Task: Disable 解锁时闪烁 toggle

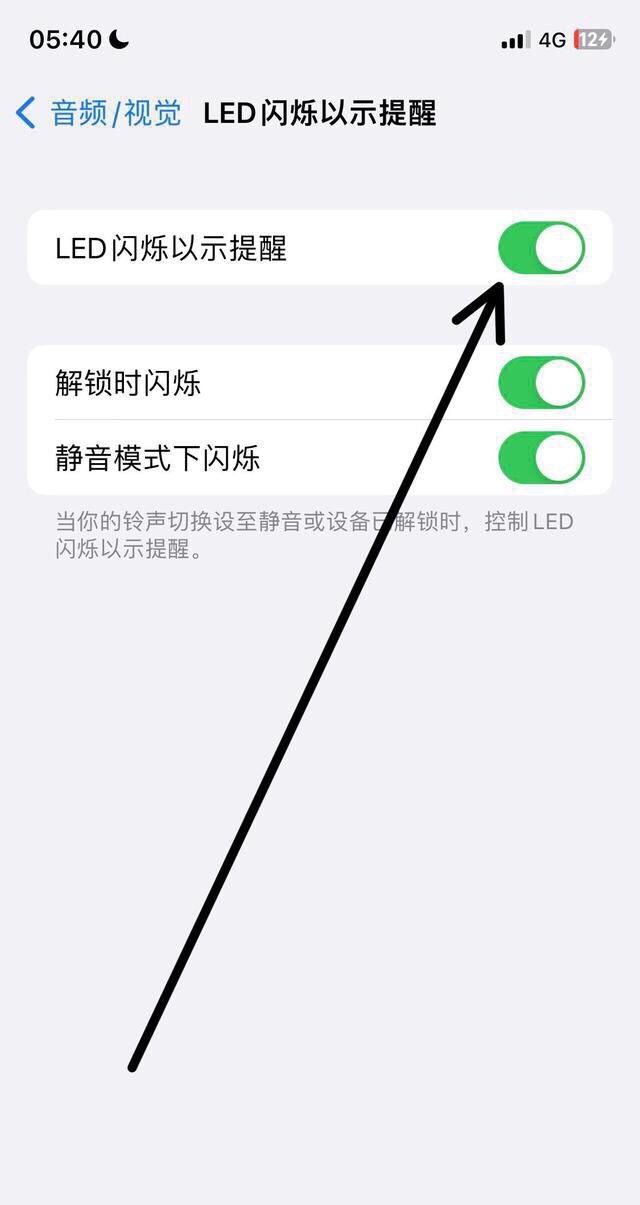Action: click(x=541, y=383)
